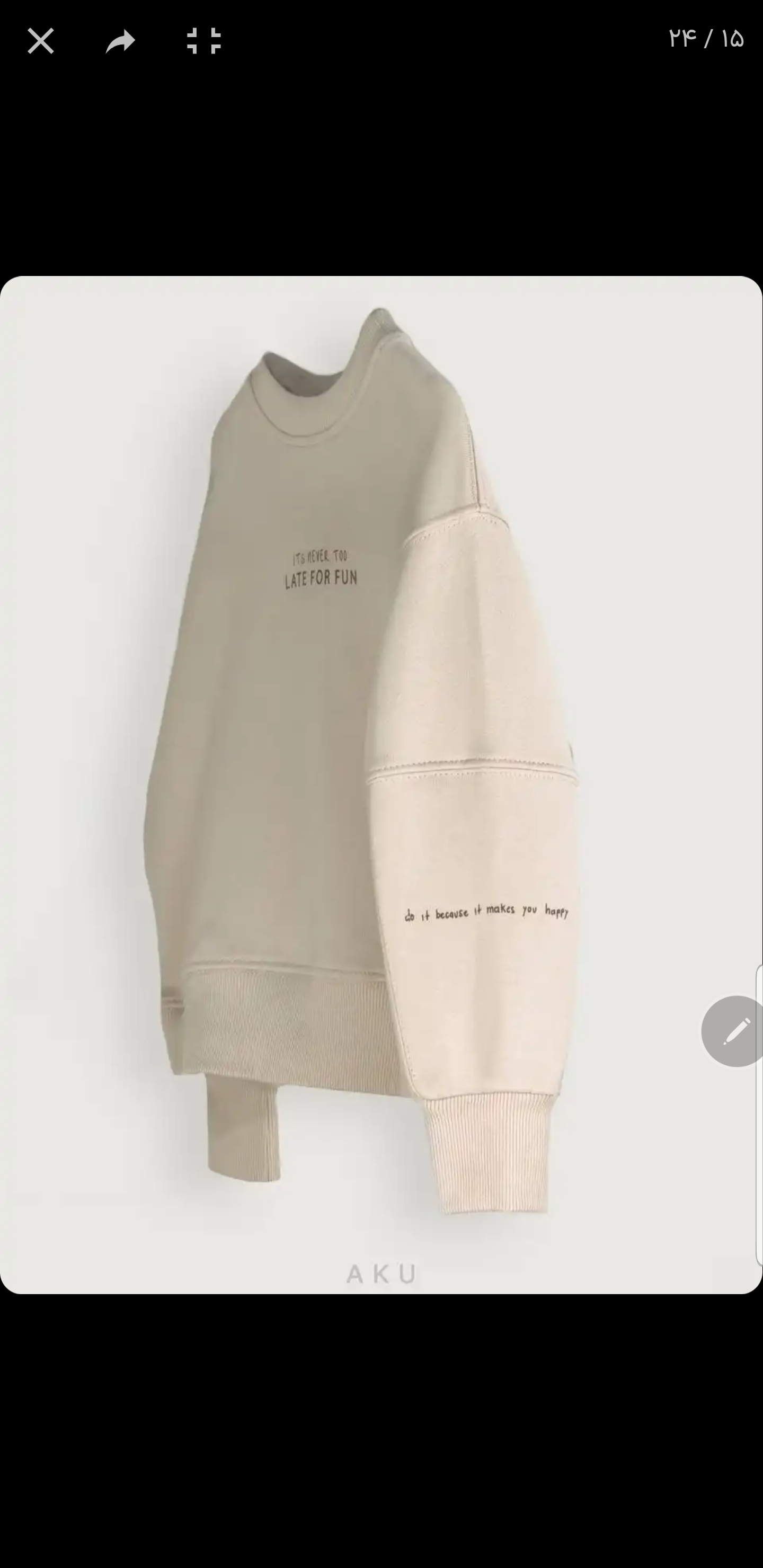This screenshot has width=763, height=1568.
Task: Close the image viewer
Action: (41, 41)
